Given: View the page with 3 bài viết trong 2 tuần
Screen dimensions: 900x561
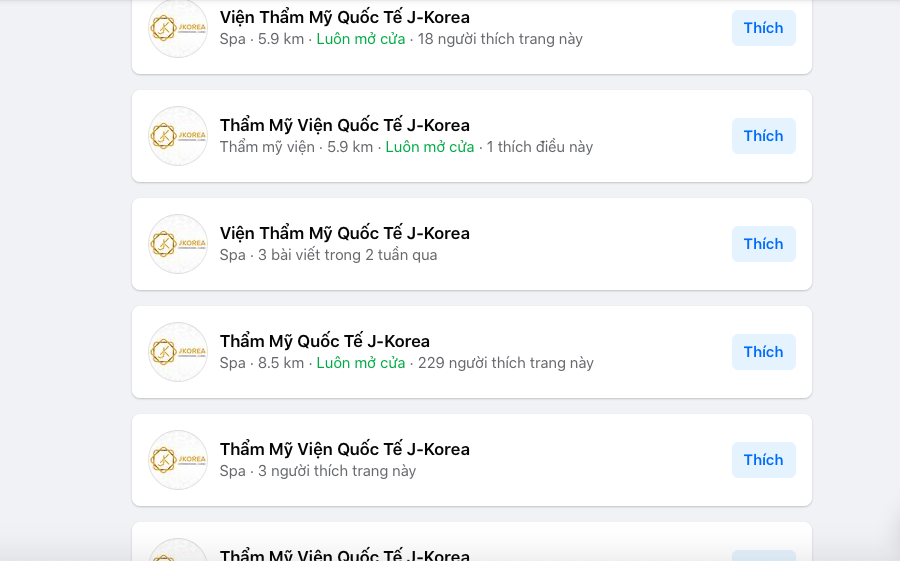Looking at the screenshot, I should tap(344, 233).
